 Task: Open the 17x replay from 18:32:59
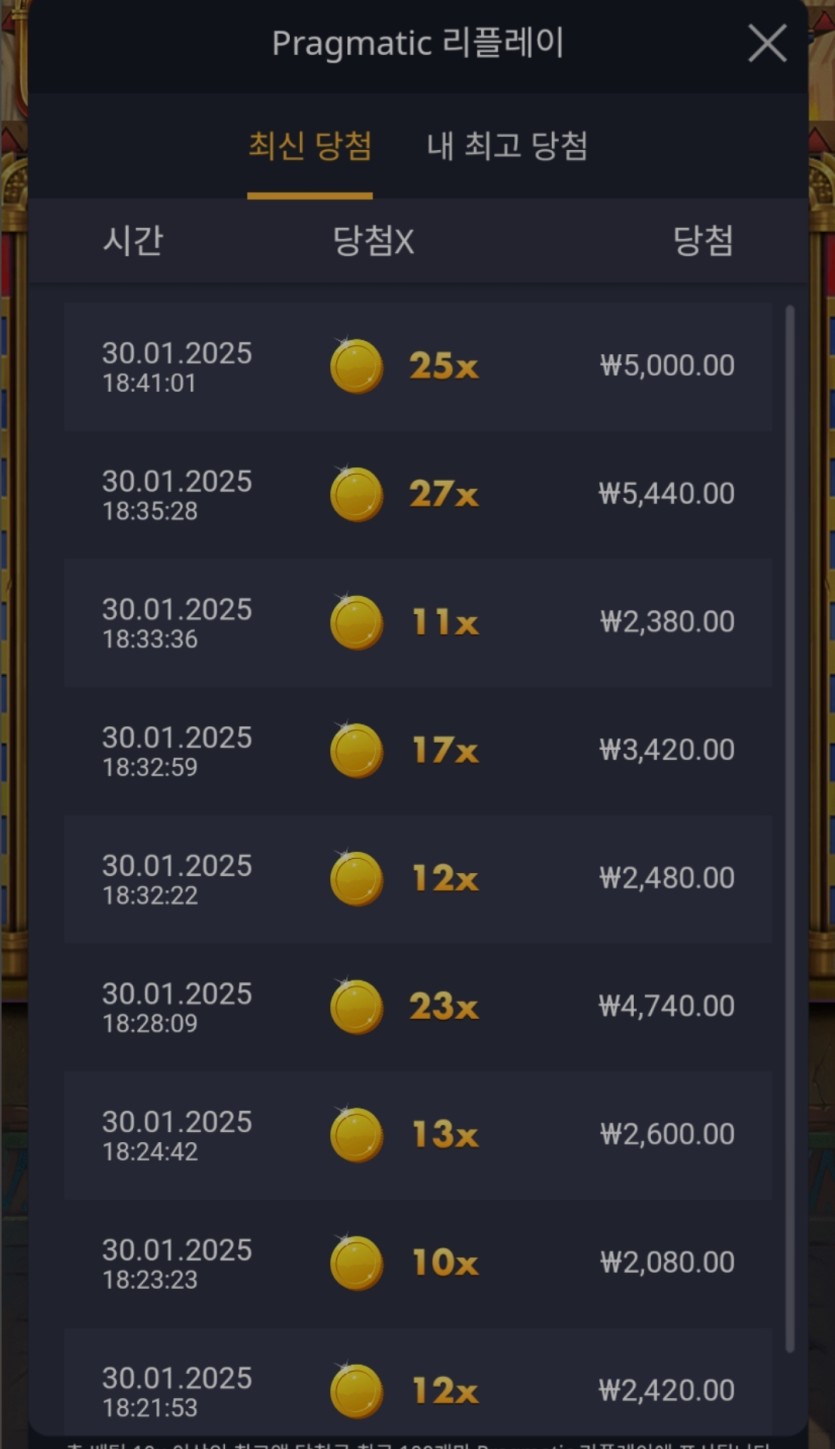point(417,750)
